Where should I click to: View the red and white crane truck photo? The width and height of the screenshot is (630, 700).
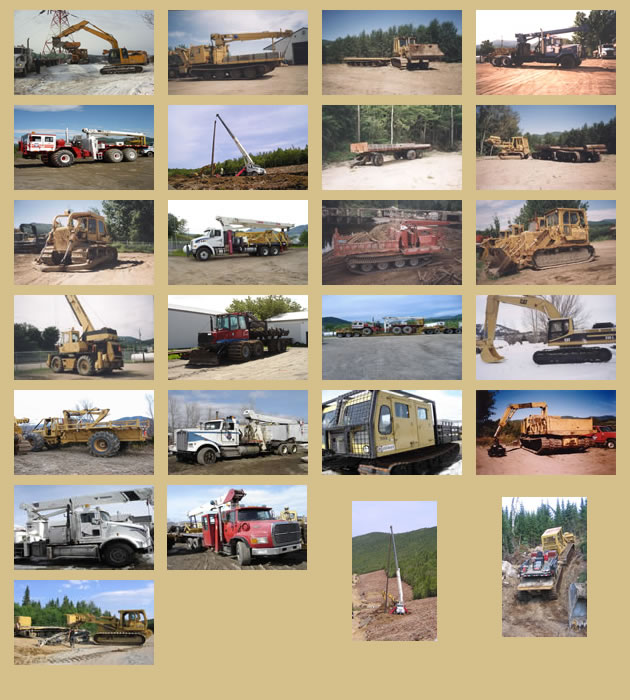tap(84, 147)
